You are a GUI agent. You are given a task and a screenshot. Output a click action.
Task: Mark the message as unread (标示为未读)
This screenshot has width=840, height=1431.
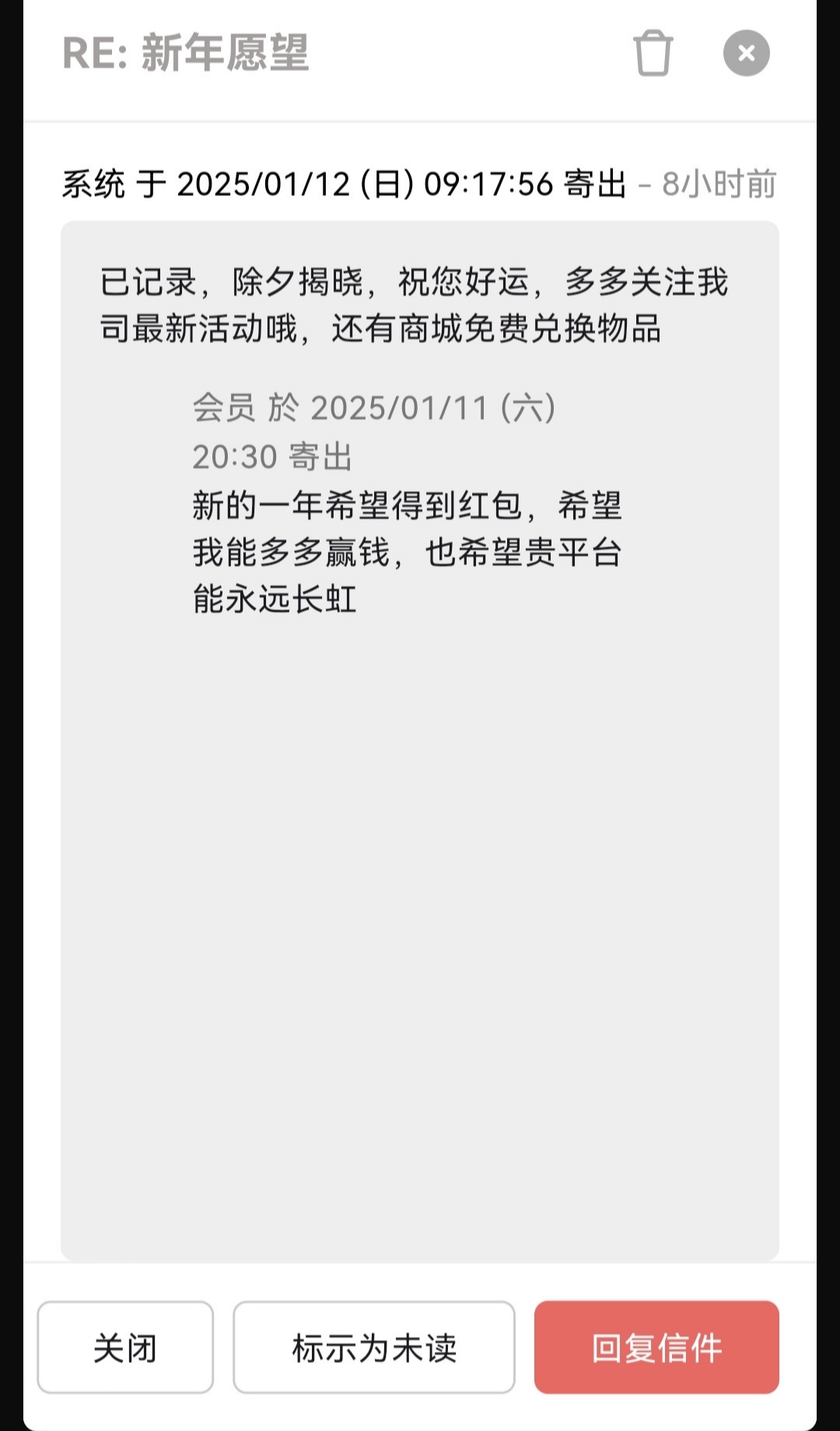coord(374,1347)
